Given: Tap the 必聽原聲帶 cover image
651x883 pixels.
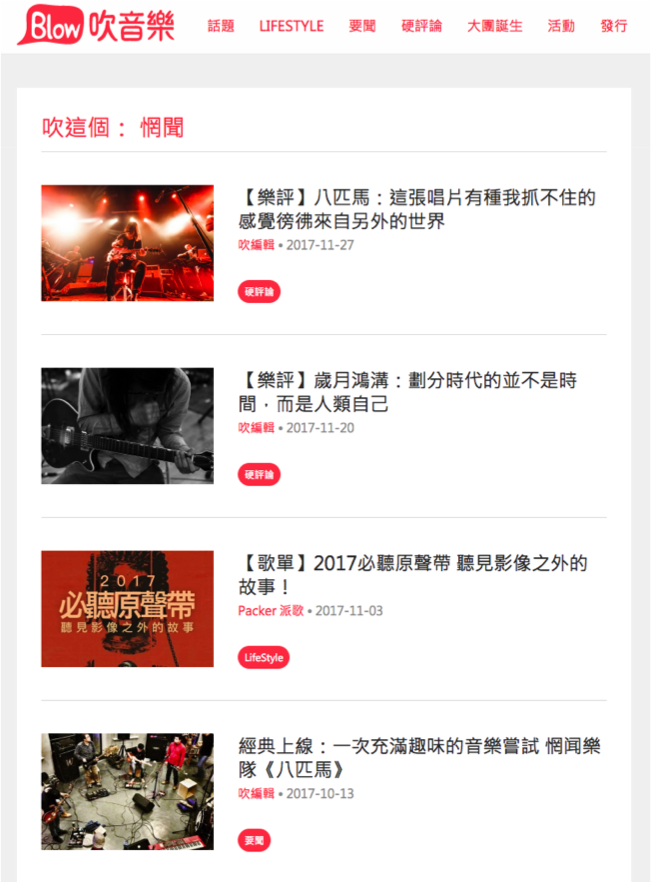Looking at the screenshot, I should click(127, 609).
